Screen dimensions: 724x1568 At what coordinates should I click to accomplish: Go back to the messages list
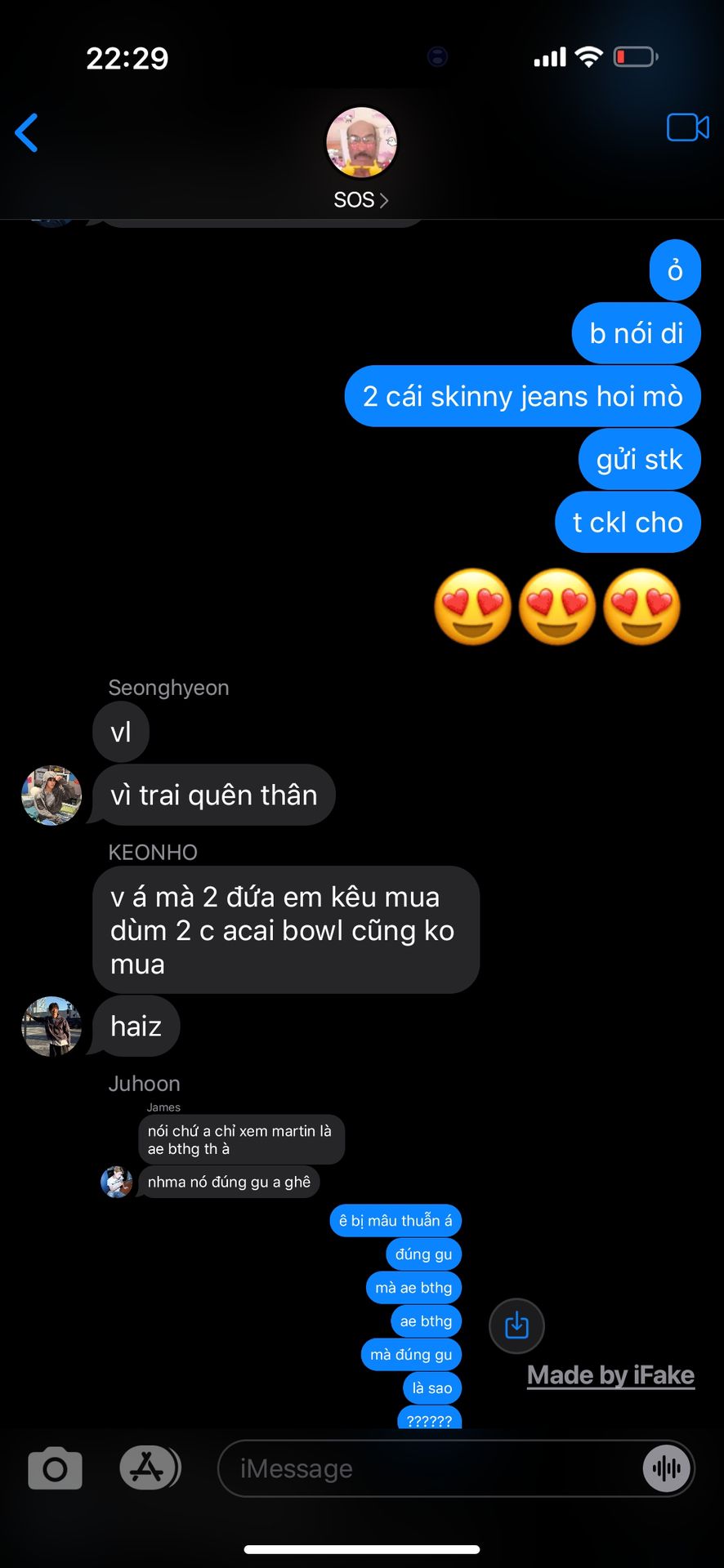pos(27,133)
